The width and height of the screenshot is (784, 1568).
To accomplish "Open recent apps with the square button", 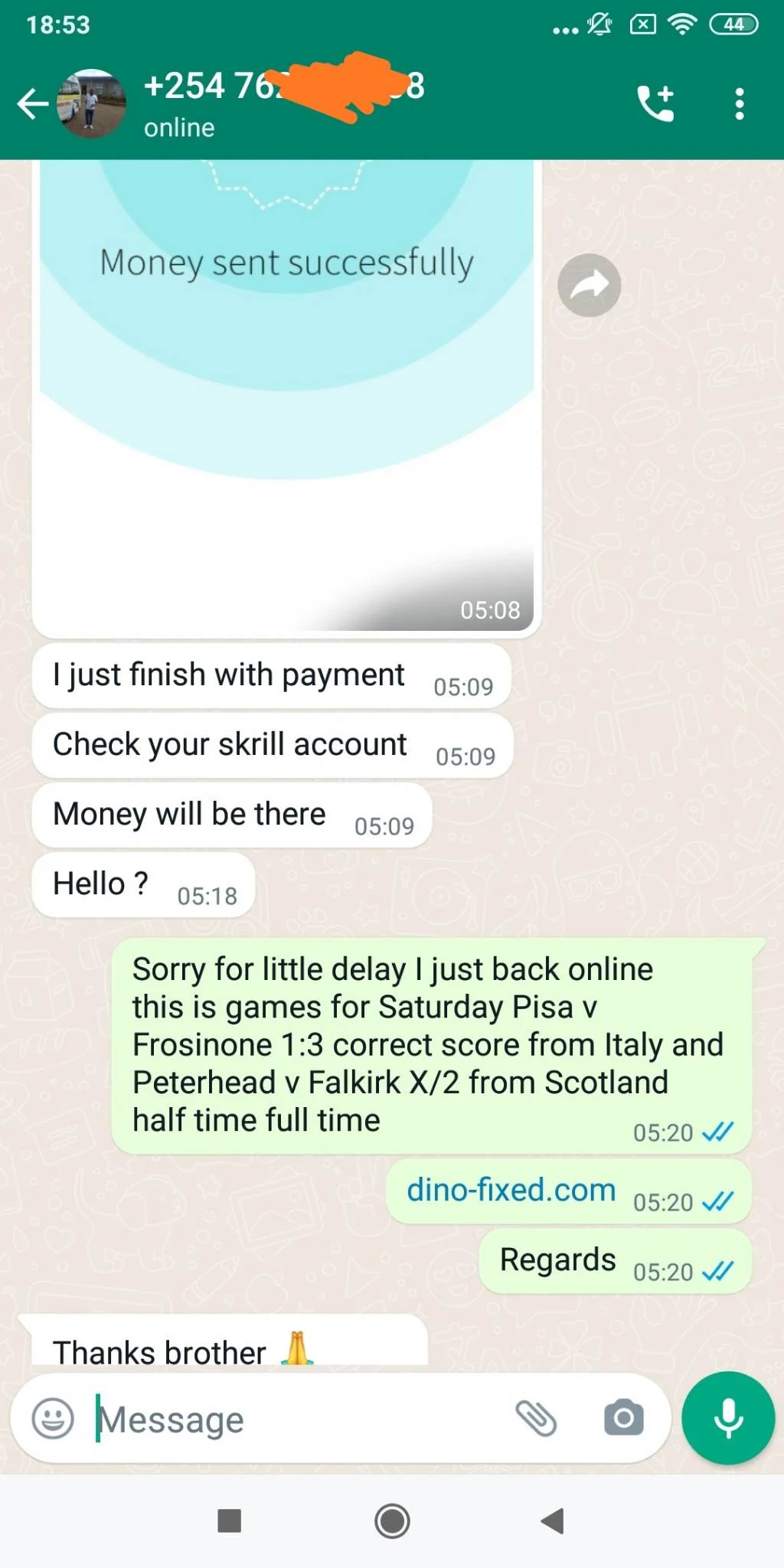I will (x=230, y=1521).
